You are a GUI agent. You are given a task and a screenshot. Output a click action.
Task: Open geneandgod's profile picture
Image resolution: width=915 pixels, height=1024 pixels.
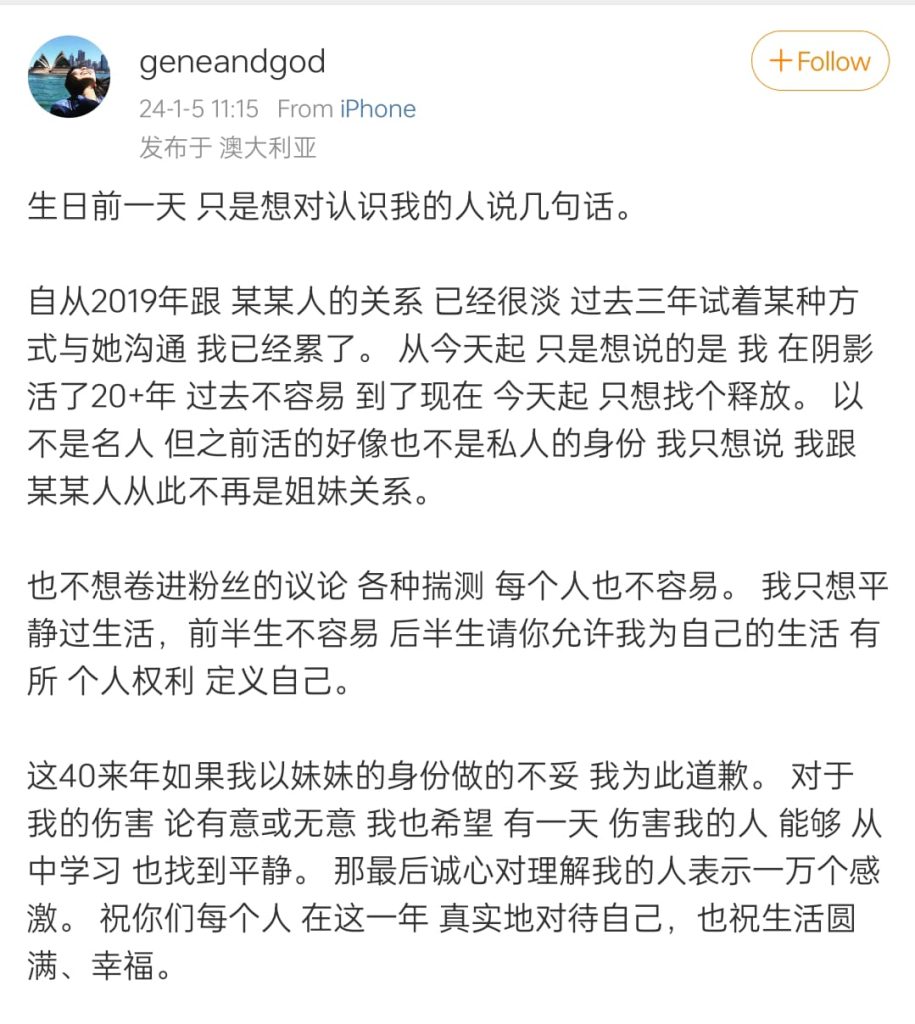[x=69, y=77]
